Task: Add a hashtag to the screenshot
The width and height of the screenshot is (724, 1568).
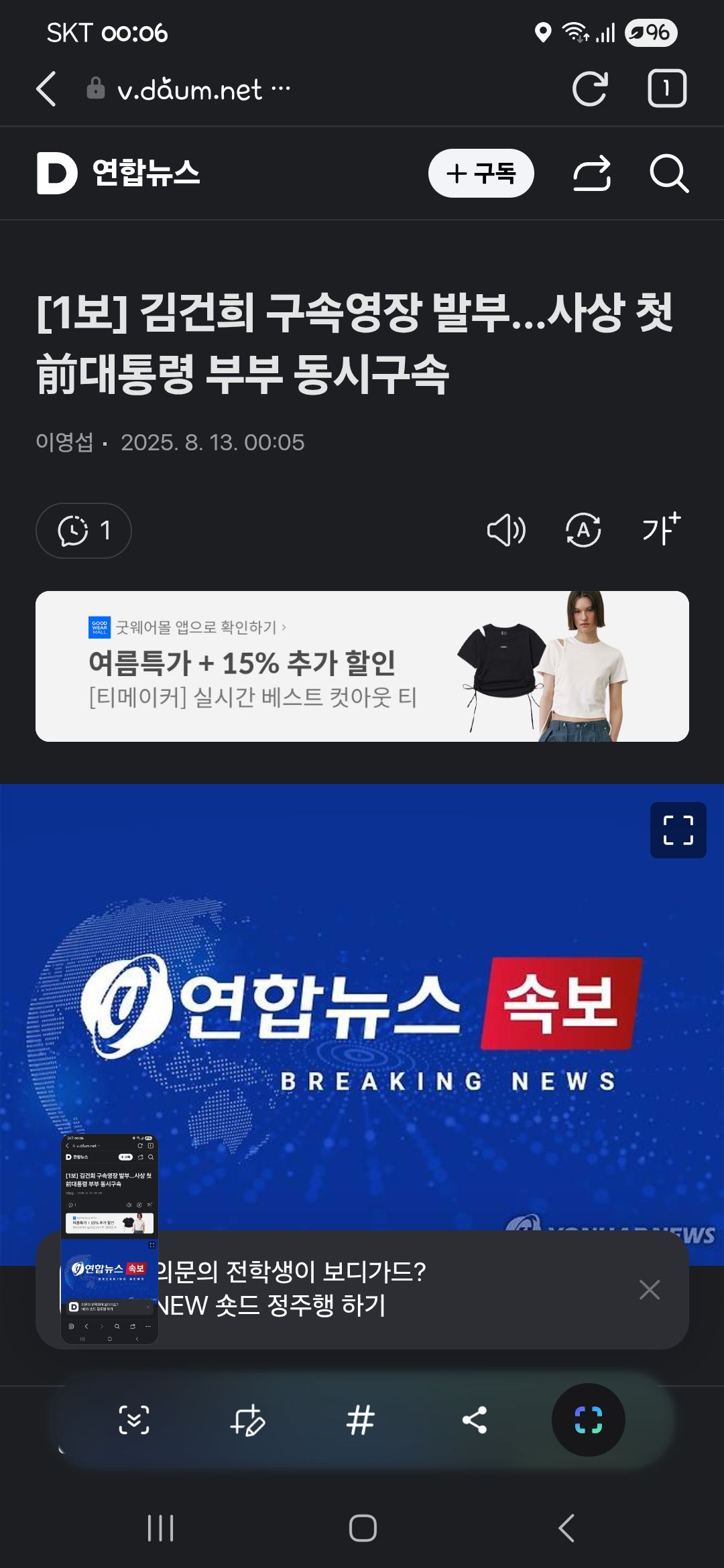Action: point(361,1419)
